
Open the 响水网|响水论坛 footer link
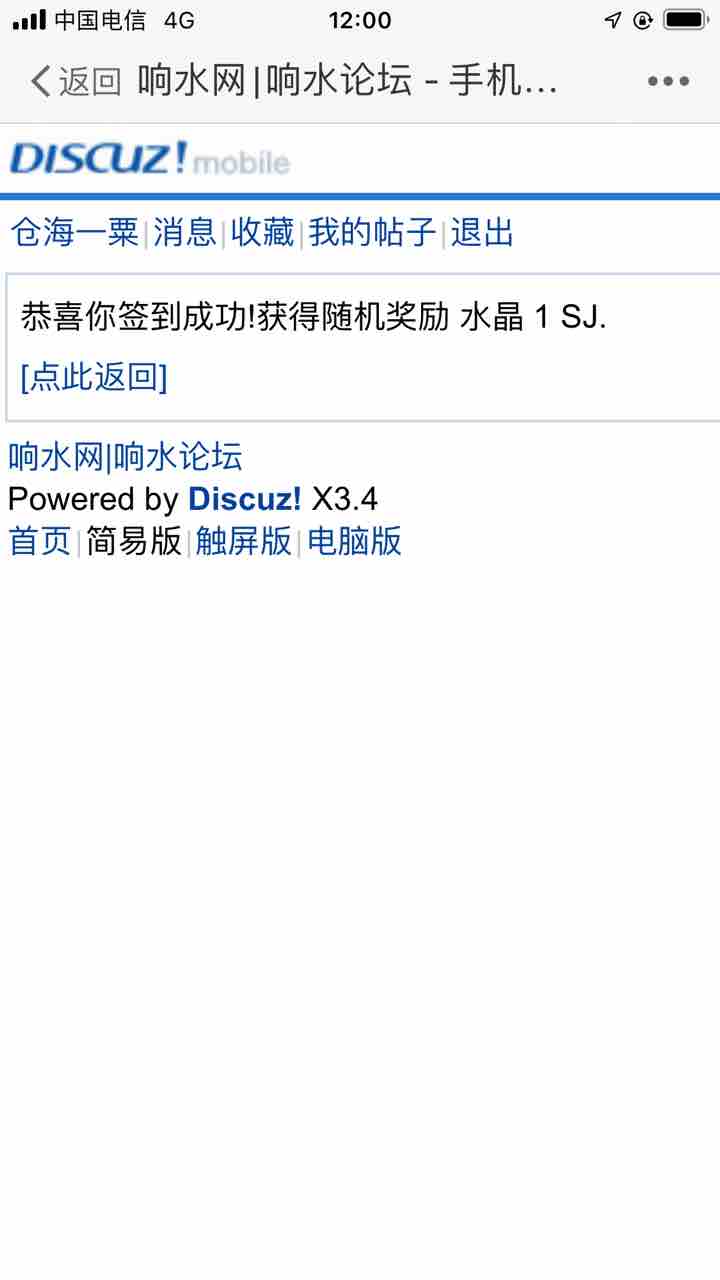[125, 457]
